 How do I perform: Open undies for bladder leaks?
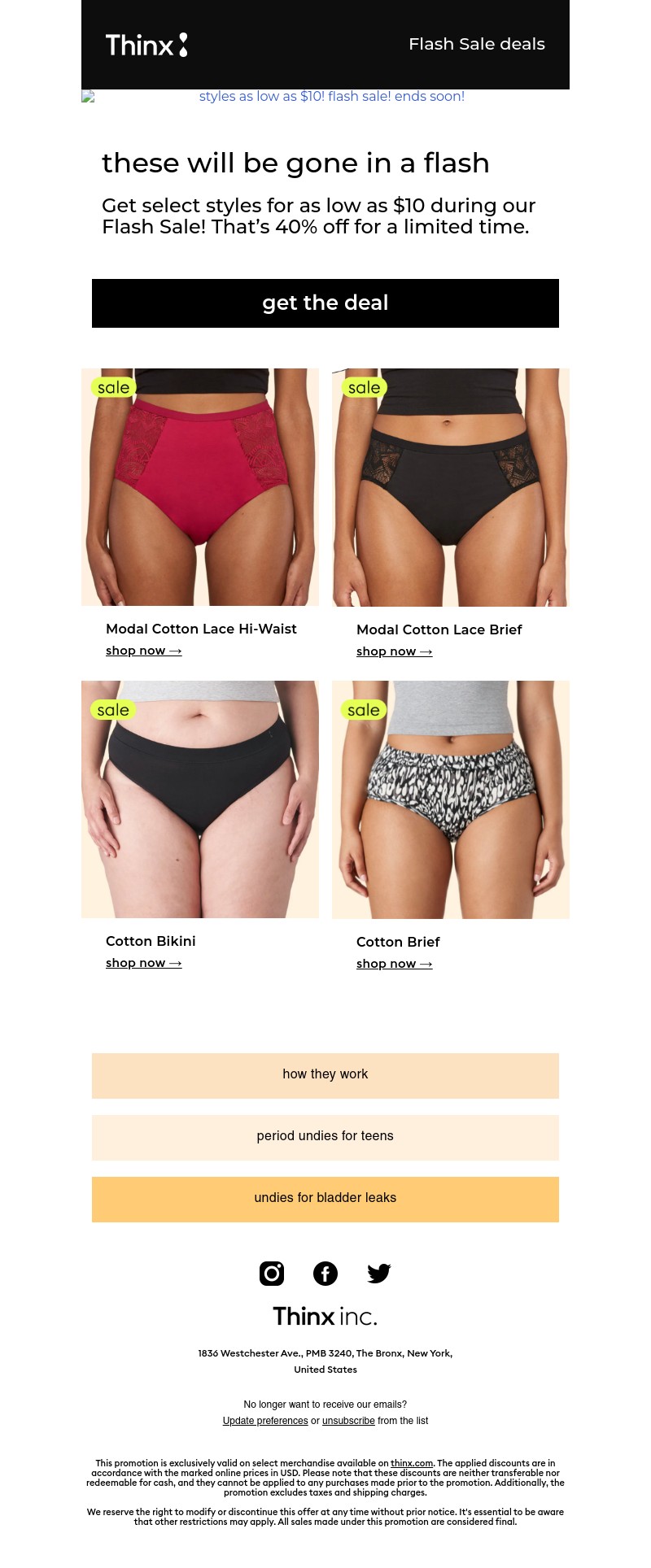point(325,1199)
